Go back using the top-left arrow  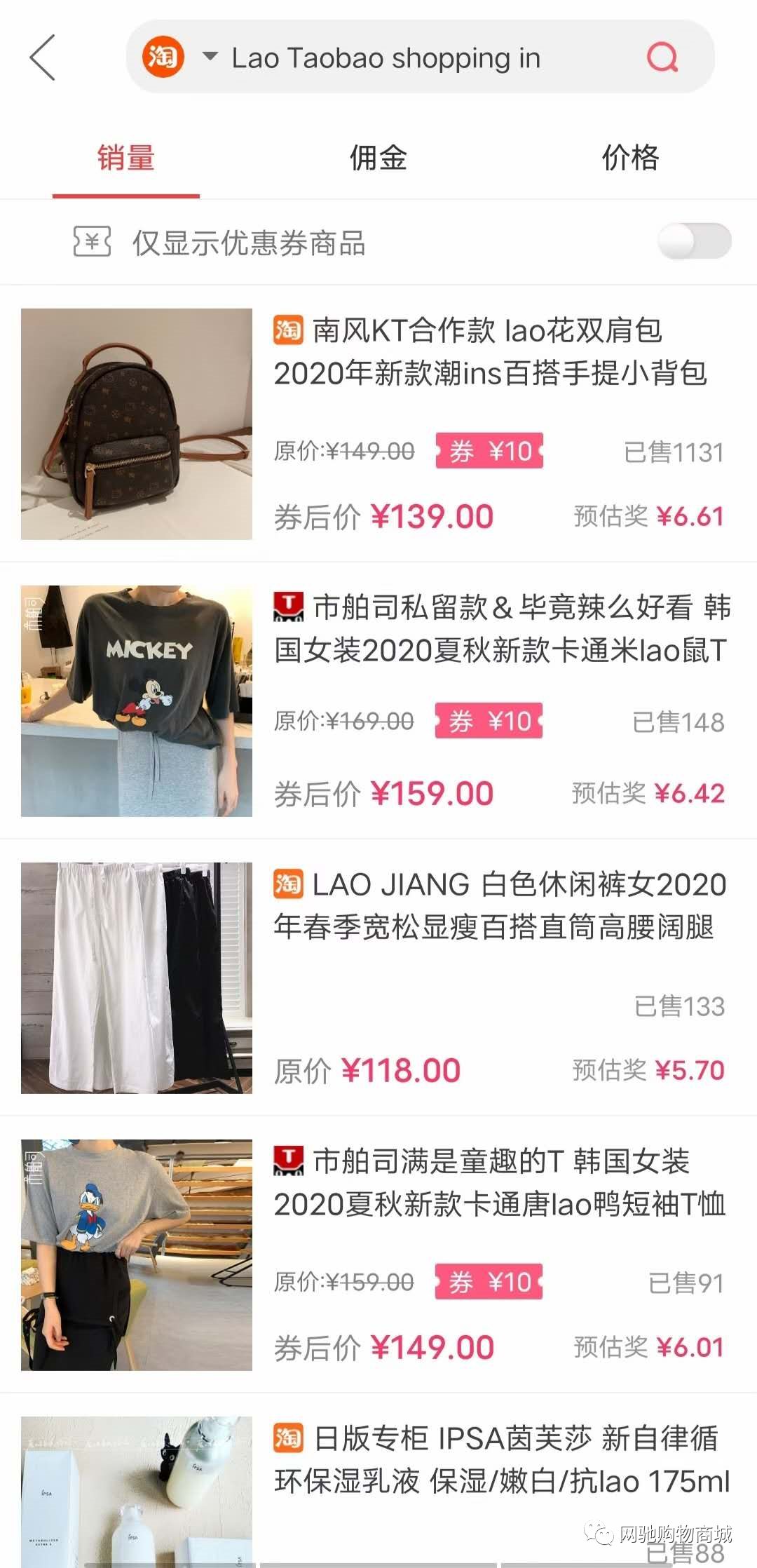click(42, 58)
